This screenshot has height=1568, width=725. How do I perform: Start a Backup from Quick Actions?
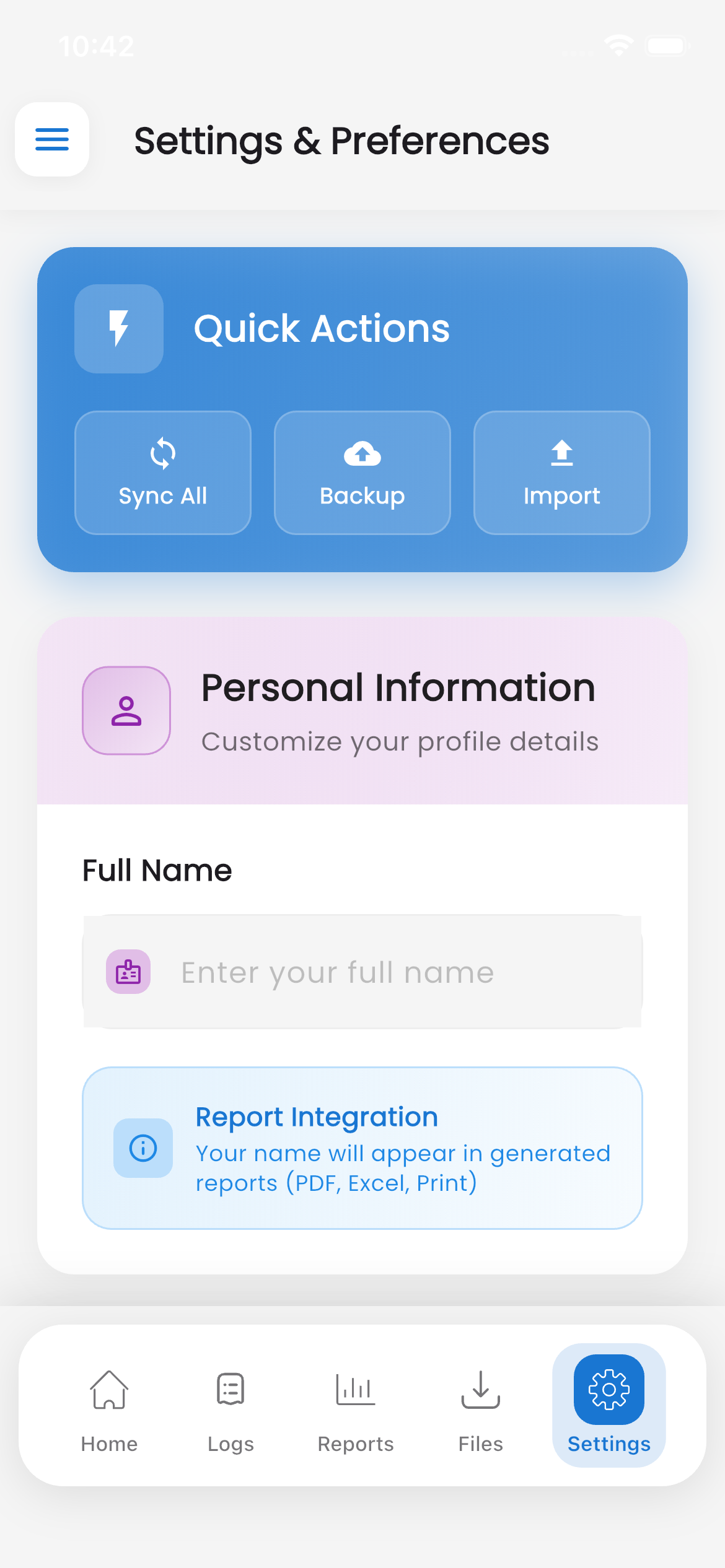pos(362,473)
